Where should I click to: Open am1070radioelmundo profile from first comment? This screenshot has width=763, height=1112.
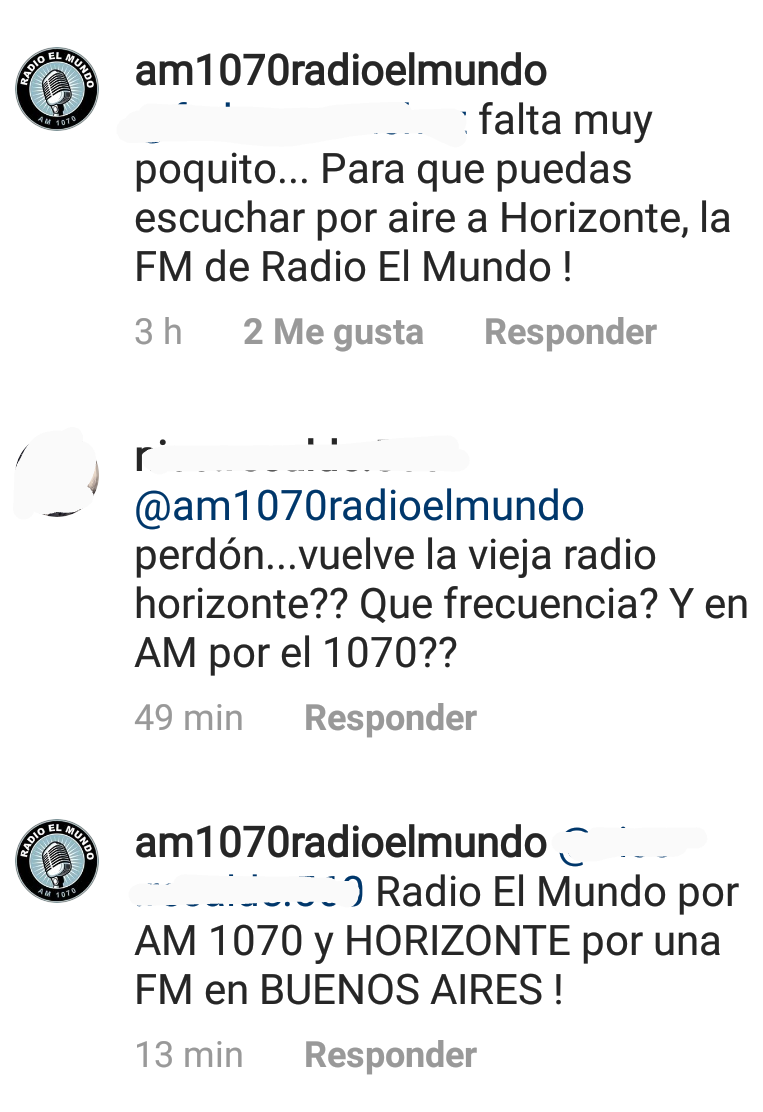[341, 71]
